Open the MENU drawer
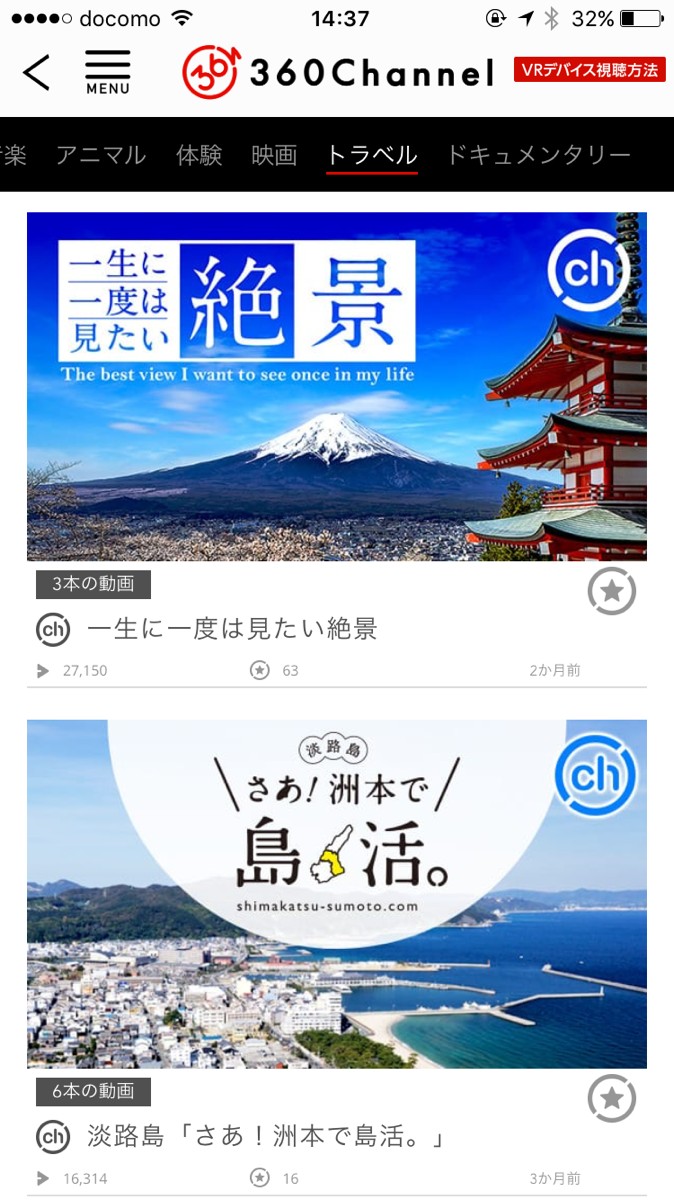674x1200 pixels. click(x=107, y=71)
